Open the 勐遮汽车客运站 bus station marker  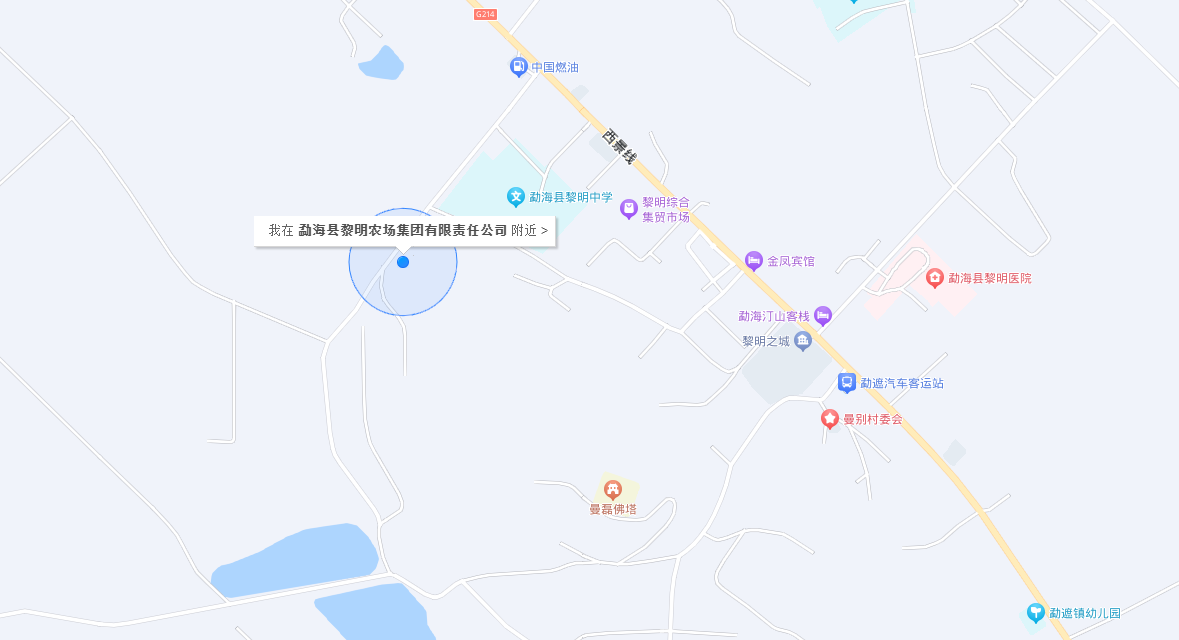pyautogui.click(x=847, y=382)
